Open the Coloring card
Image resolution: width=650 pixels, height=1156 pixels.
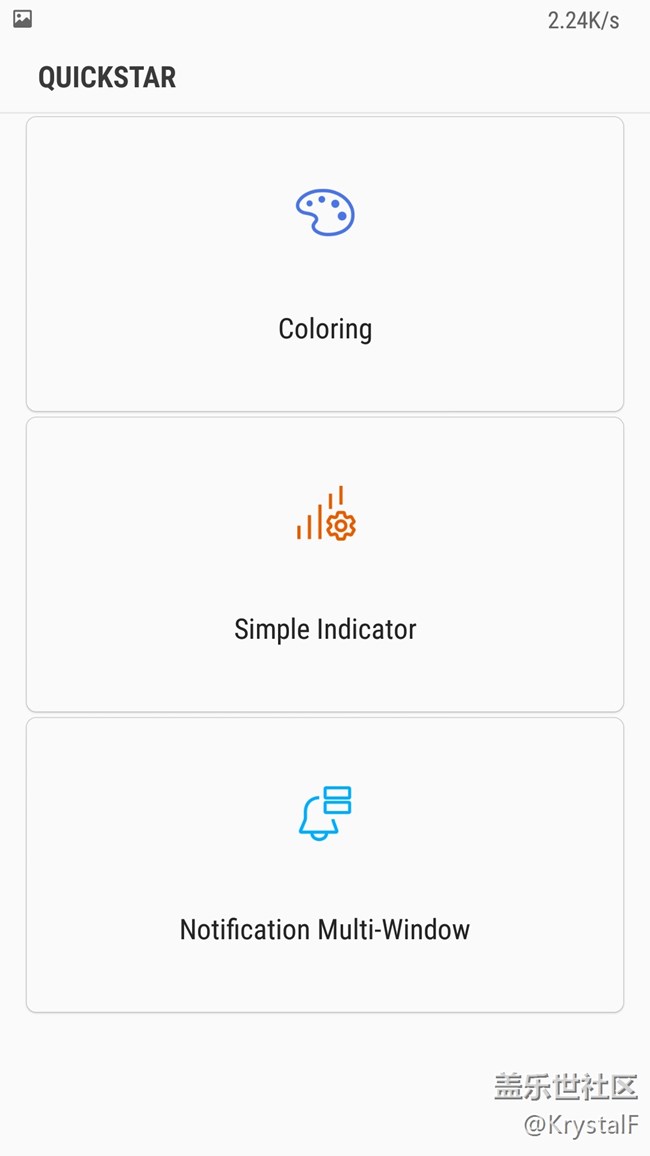(x=325, y=264)
